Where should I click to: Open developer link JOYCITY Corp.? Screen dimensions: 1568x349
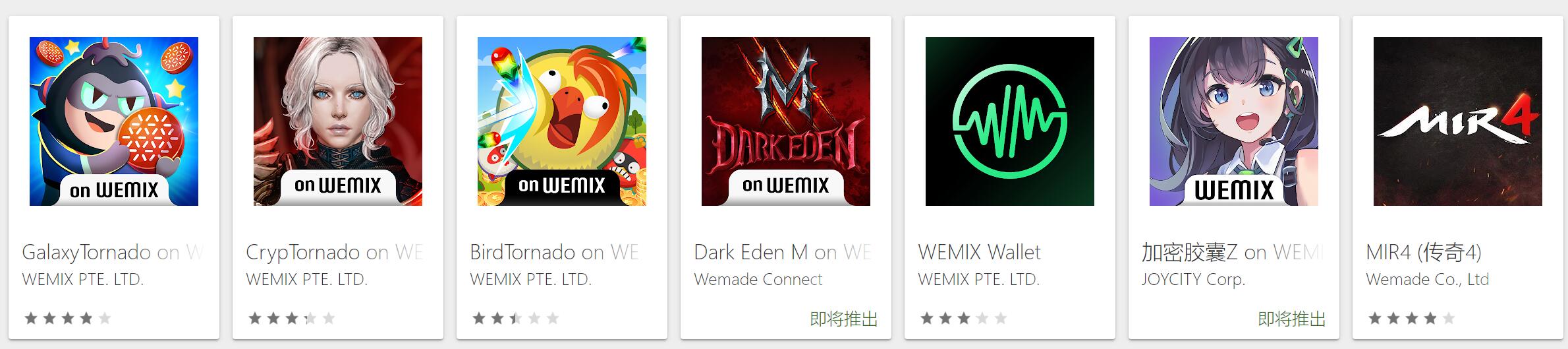click(x=1193, y=280)
